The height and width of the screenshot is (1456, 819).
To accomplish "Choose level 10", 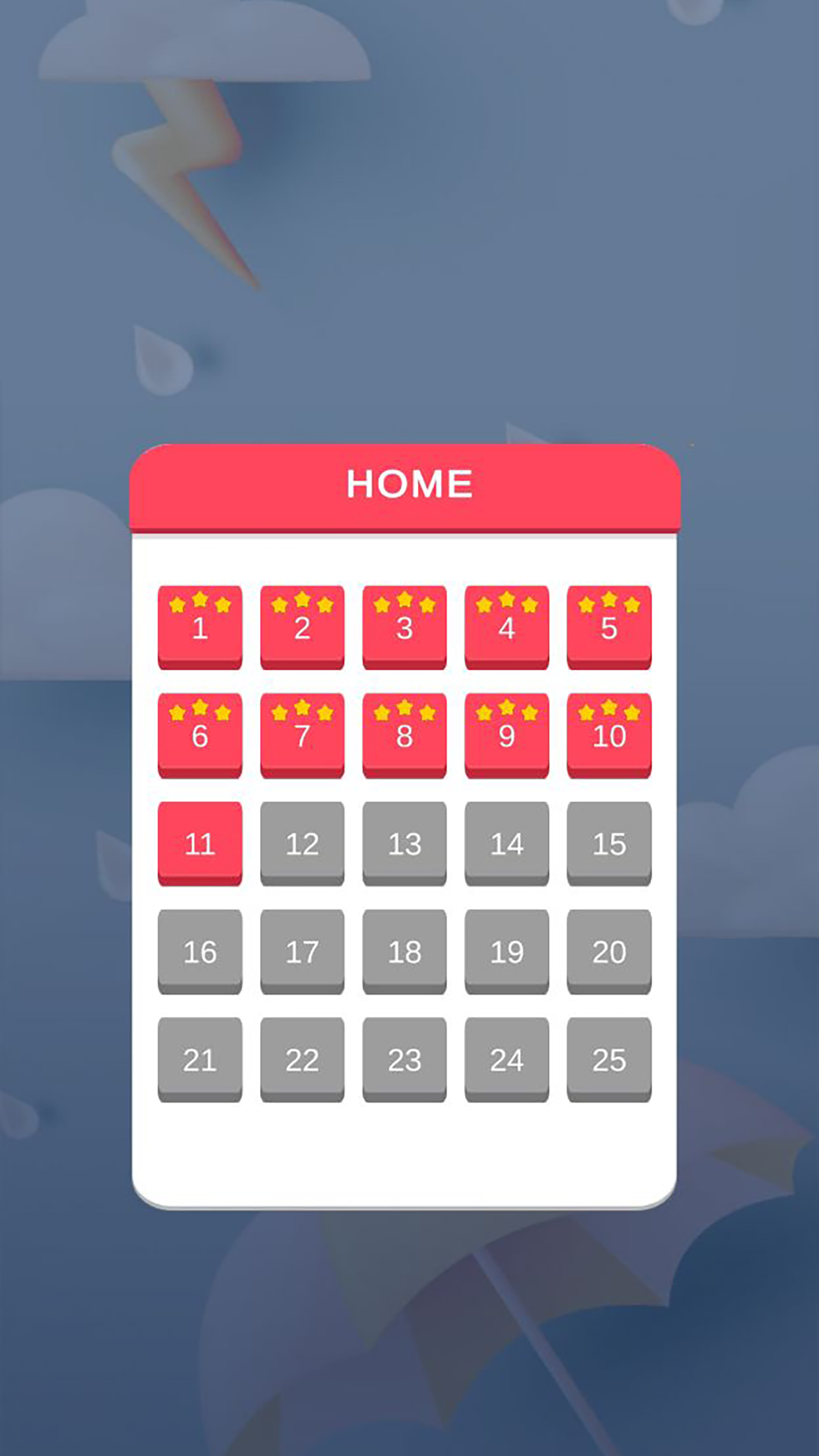I will click(609, 735).
